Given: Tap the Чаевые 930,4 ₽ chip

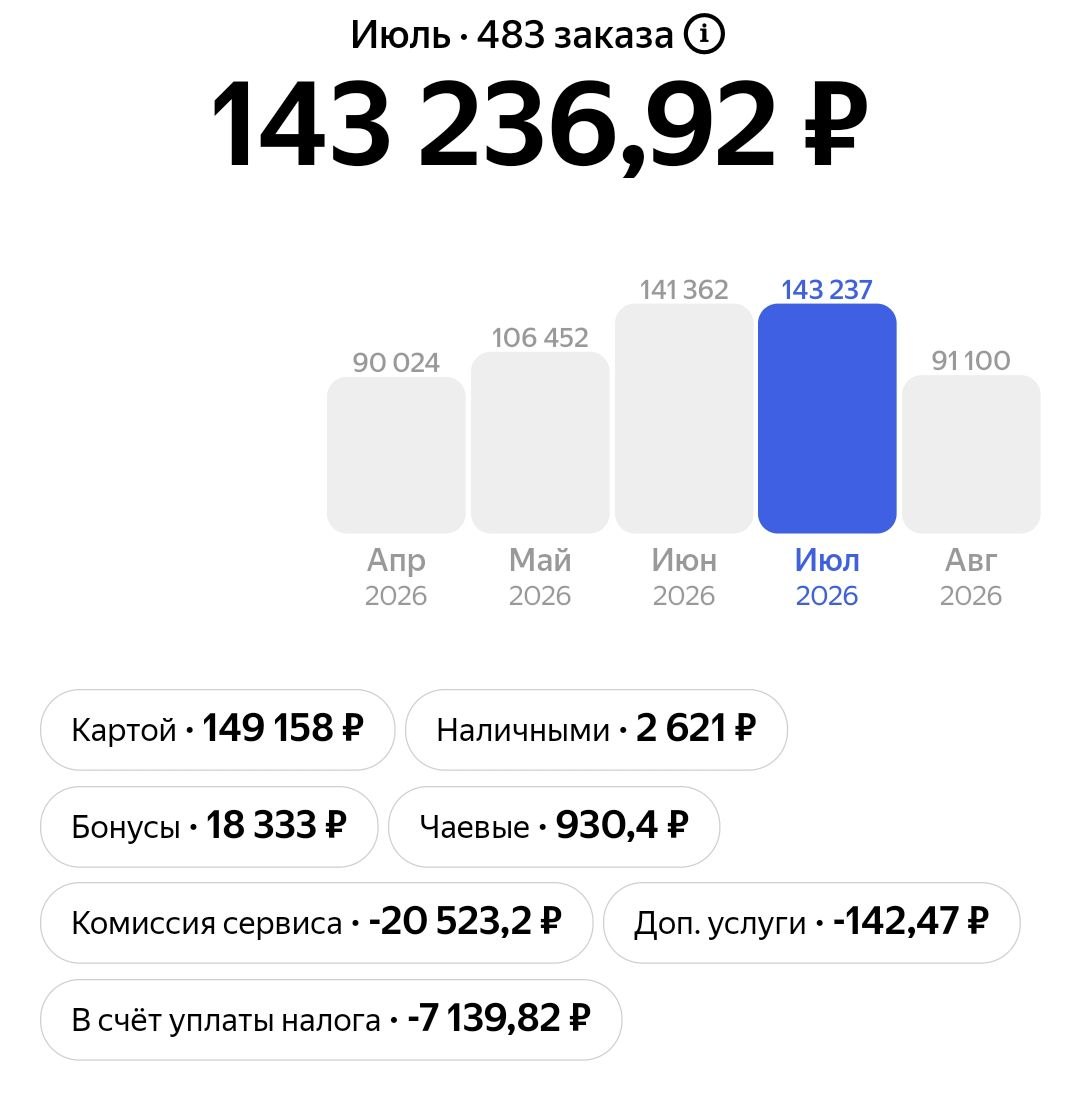Looking at the screenshot, I should pyautogui.click(x=554, y=826).
